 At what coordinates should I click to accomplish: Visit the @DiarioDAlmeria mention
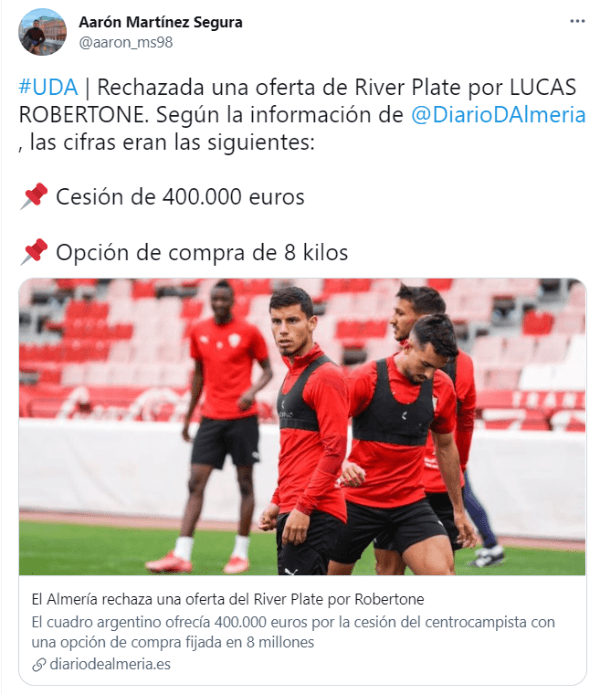click(x=498, y=115)
